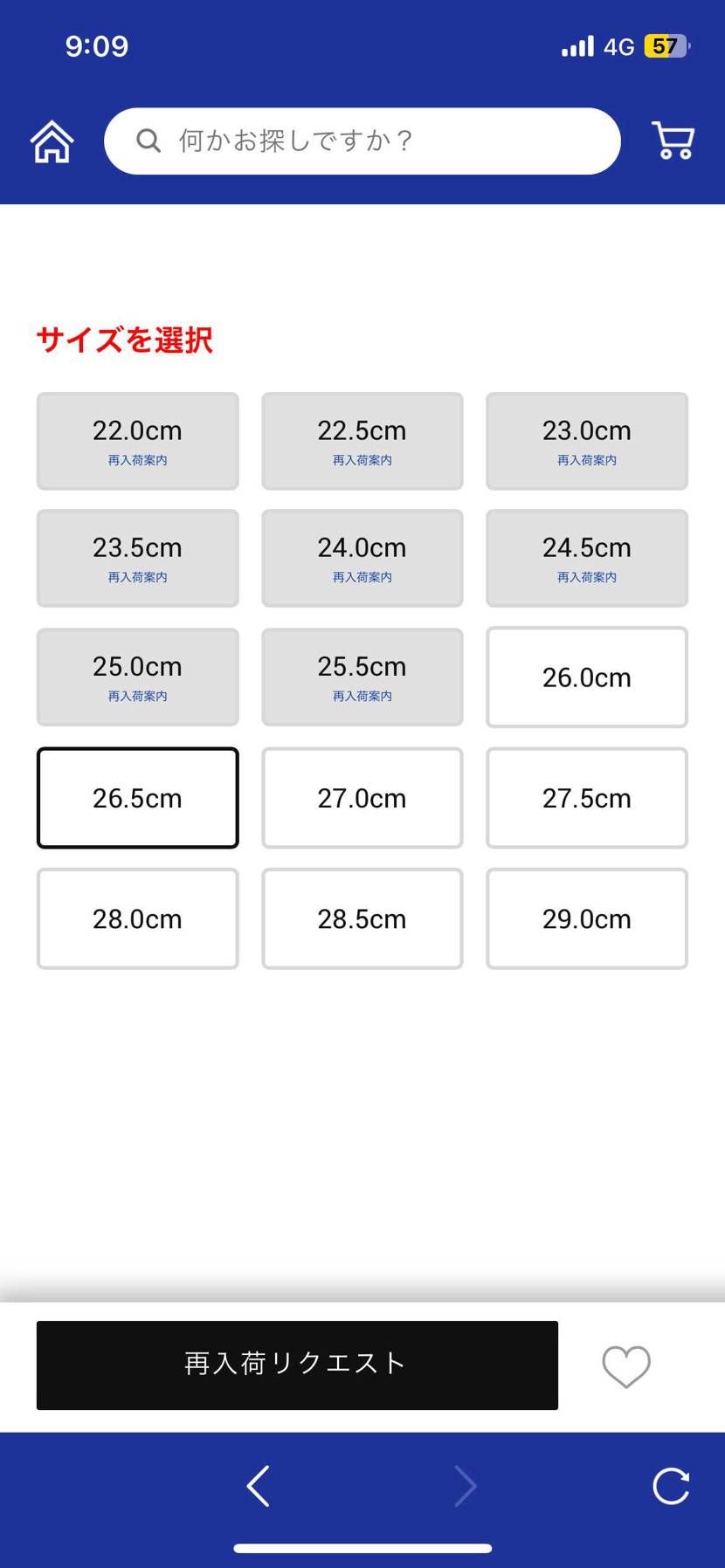Select the sold-out 22.0cm size
Viewport: 725px width, 1568px height.
click(137, 441)
